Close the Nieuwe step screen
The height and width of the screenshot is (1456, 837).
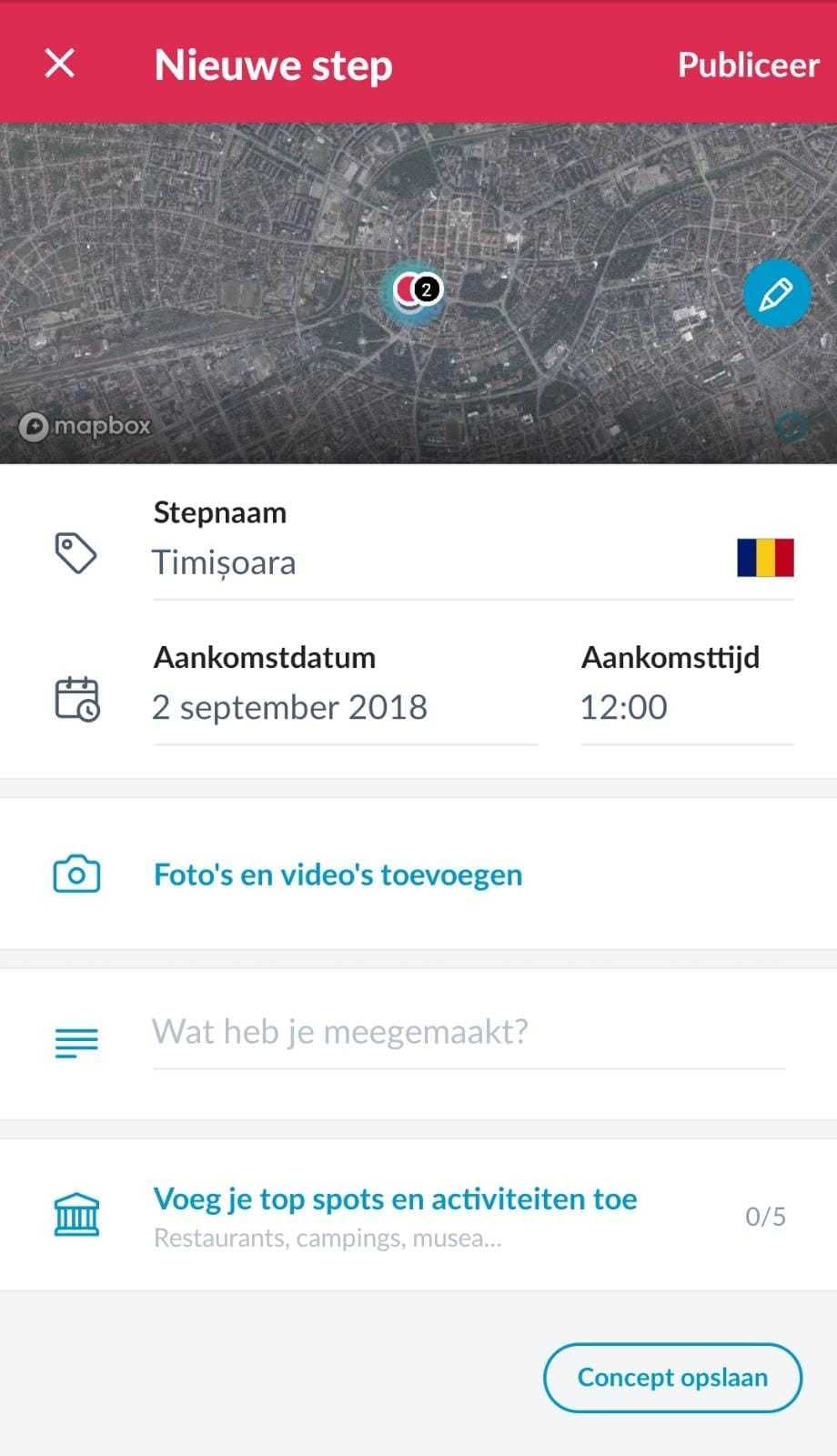58,63
